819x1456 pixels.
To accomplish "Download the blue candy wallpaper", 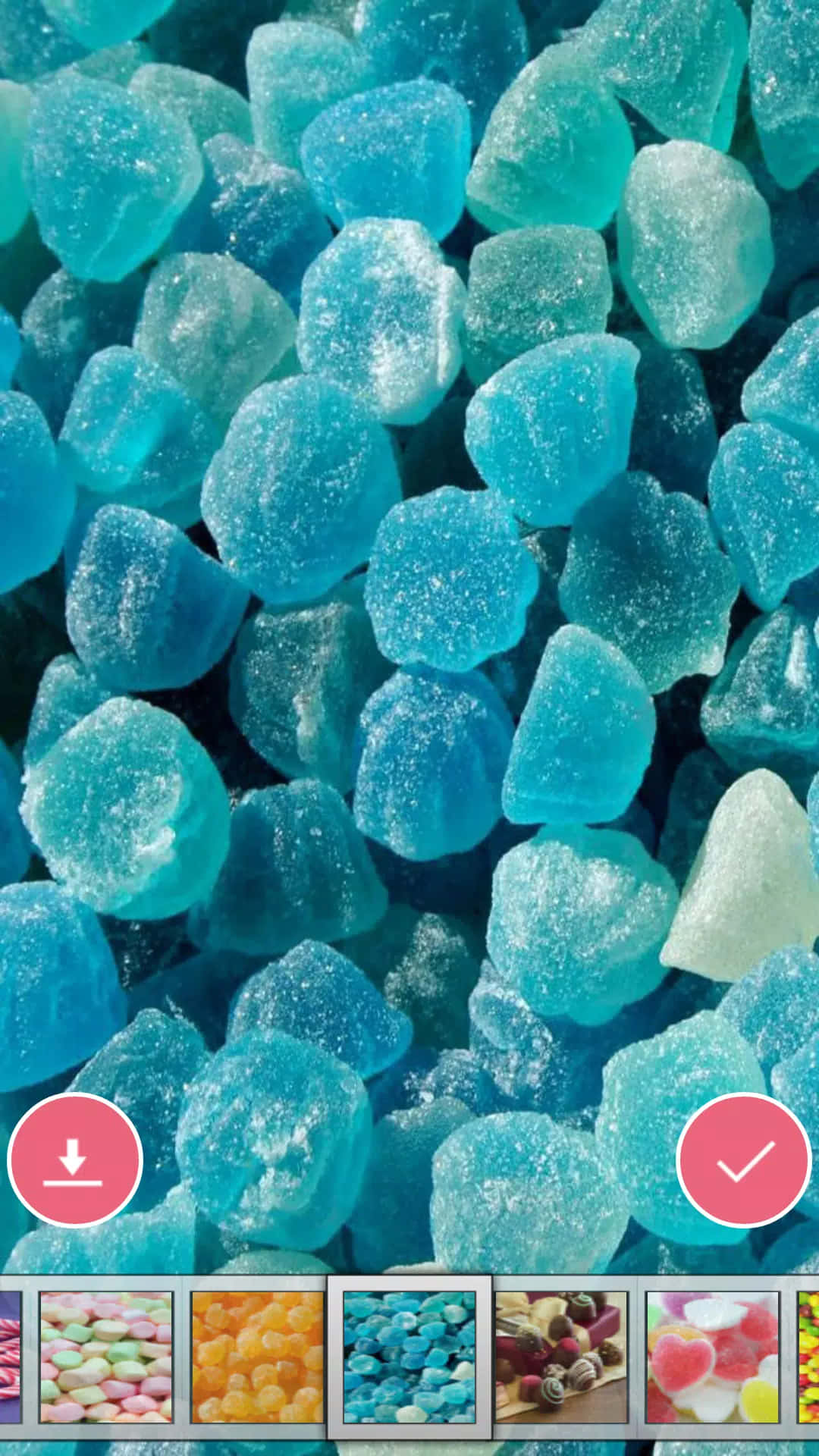I will (74, 1159).
